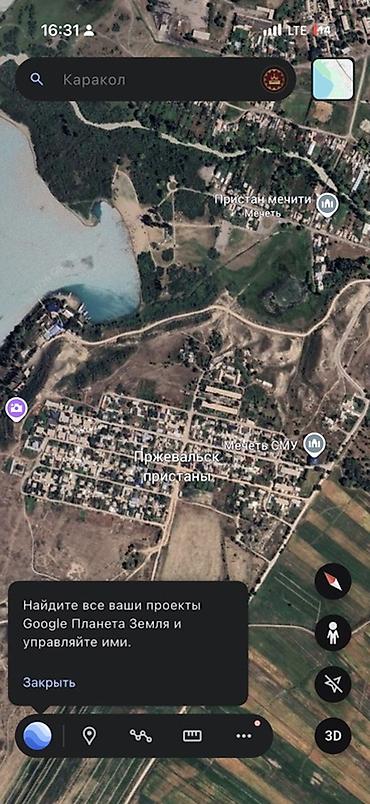Switch to 3D view
This screenshot has height=804, width=370.
click(x=333, y=736)
